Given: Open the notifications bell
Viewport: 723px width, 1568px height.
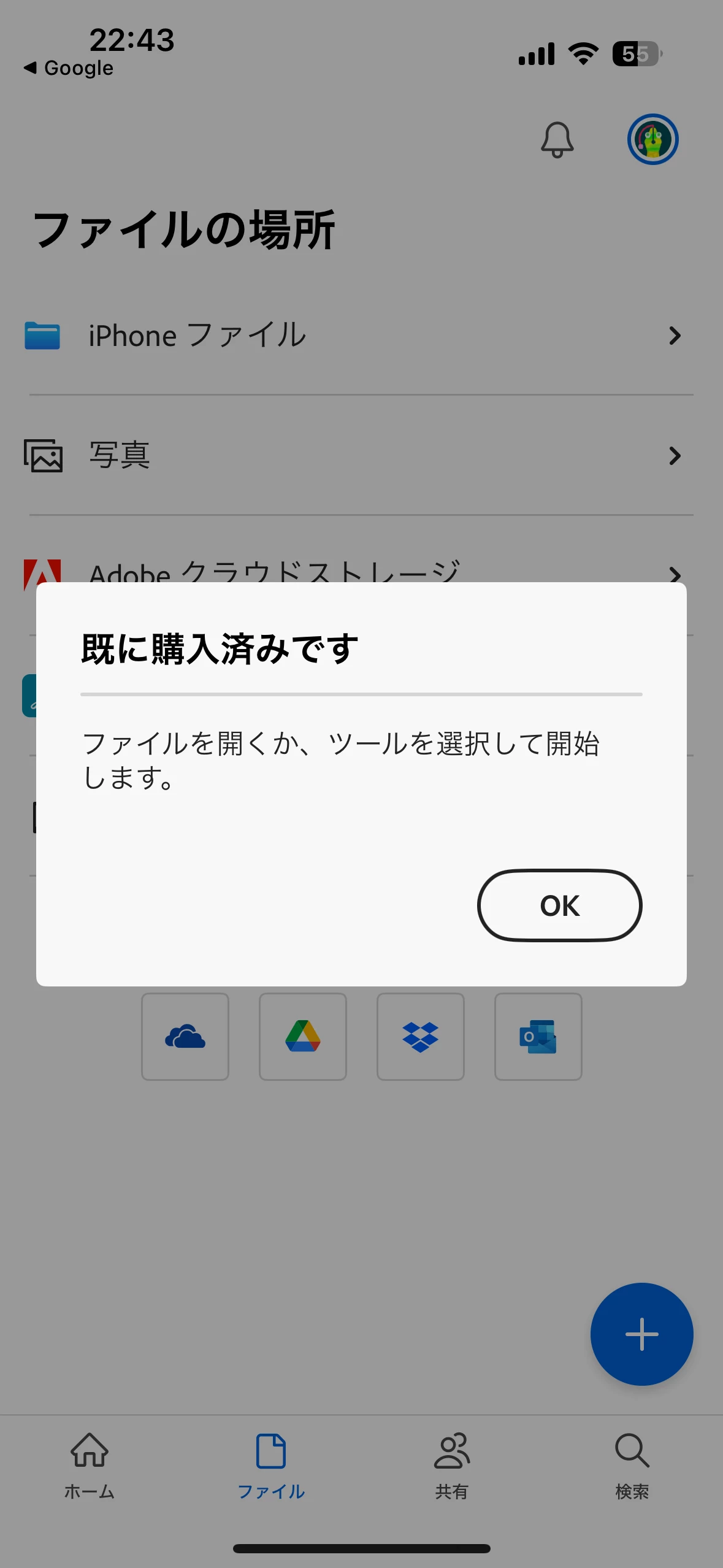Looking at the screenshot, I should click(x=557, y=140).
